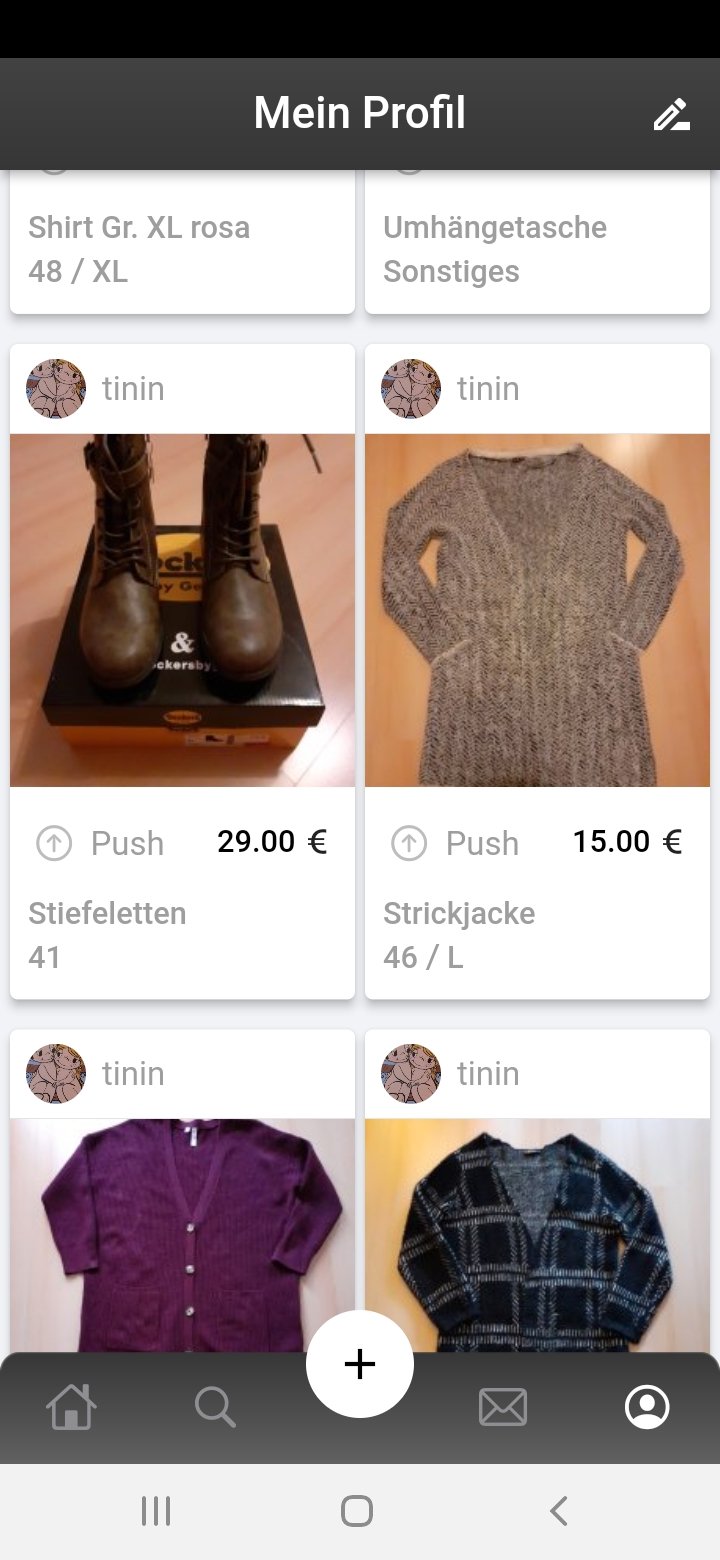The height and width of the screenshot is (1560, 720).
Task: Open the Strickjacke 46 / L listing
Action: point(537,610)
